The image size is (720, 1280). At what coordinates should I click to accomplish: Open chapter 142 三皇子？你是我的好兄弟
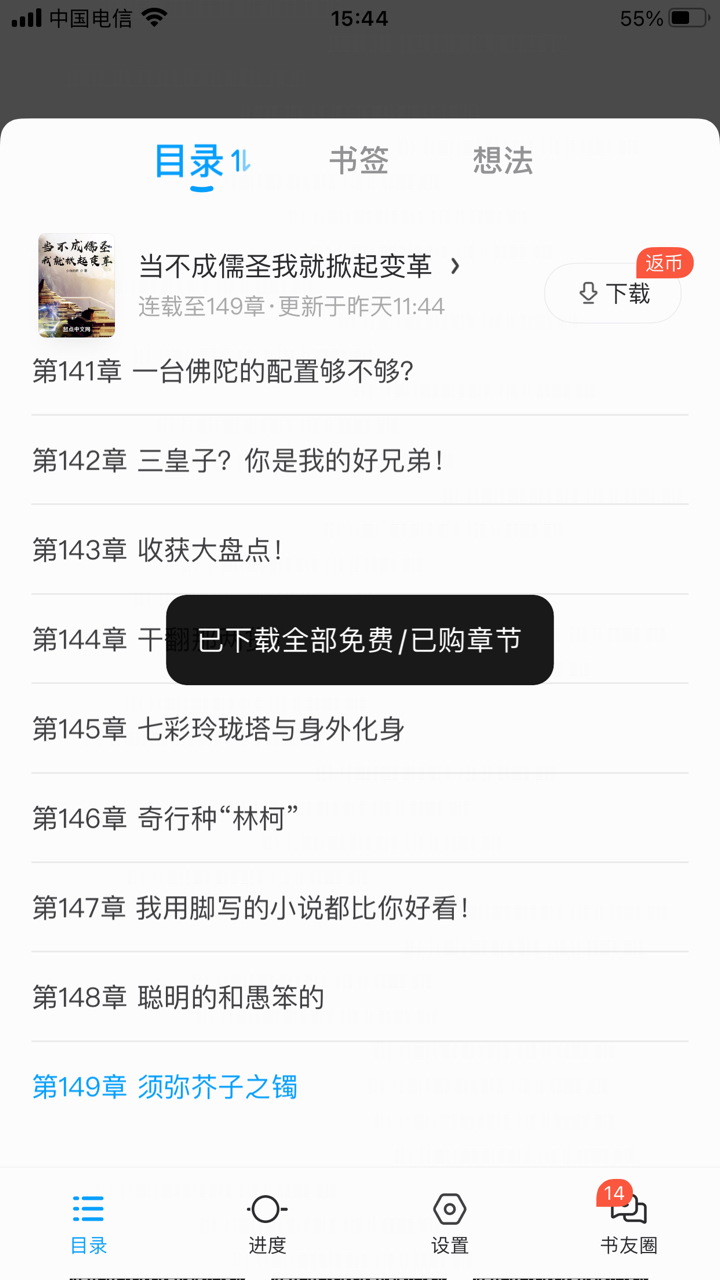(x=238, y=460)
